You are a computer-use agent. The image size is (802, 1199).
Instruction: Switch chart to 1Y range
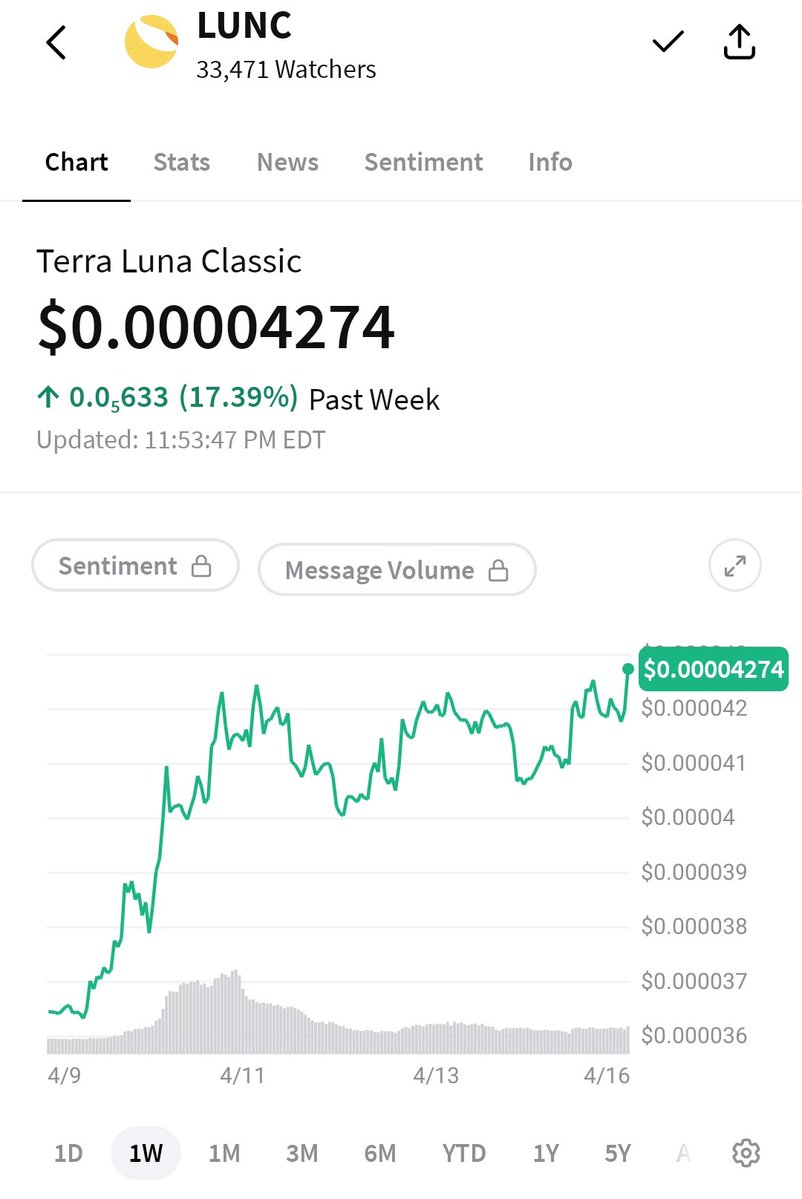pyautogui.click(x=545, y=1153)
